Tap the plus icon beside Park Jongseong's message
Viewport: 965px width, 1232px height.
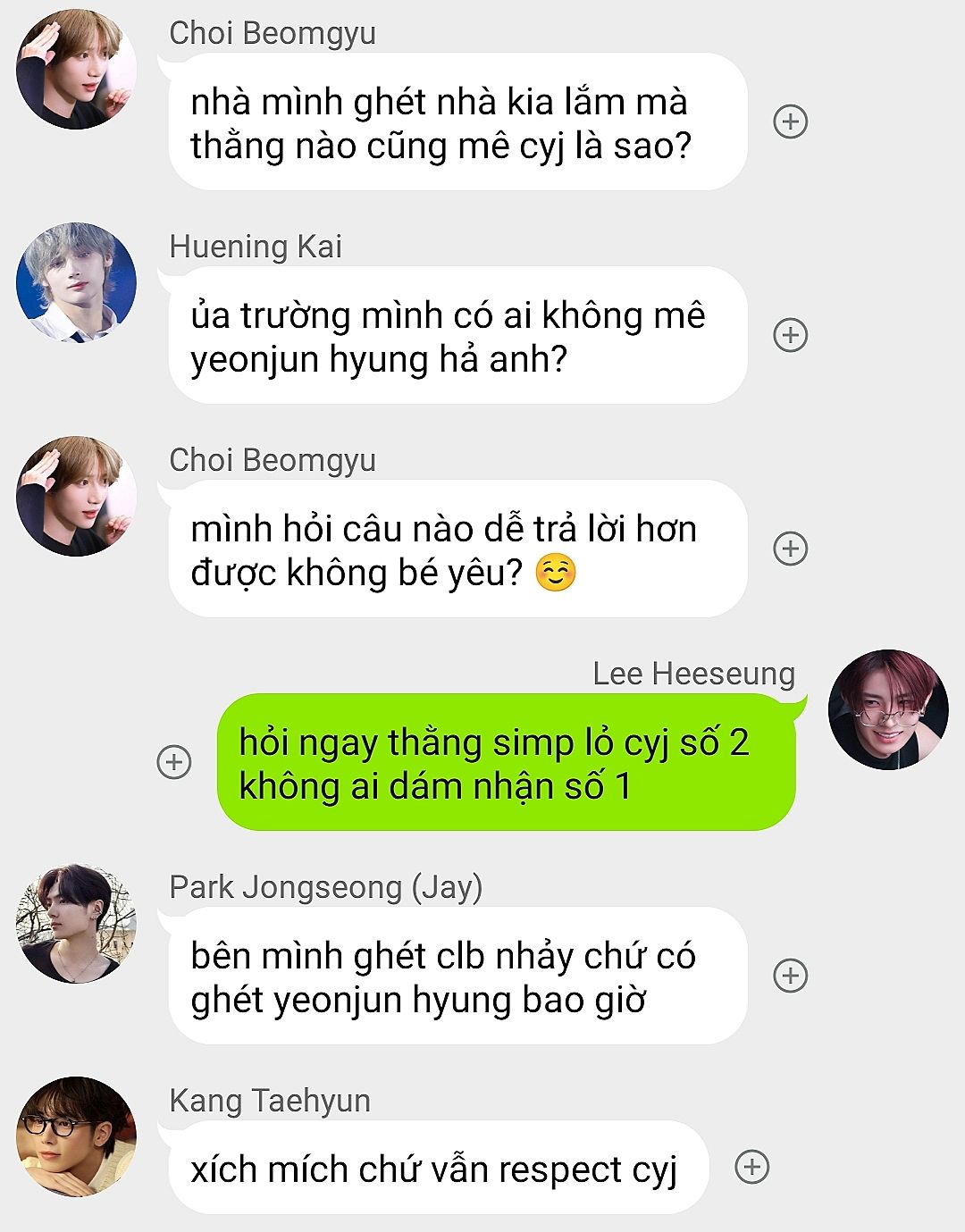790,976
